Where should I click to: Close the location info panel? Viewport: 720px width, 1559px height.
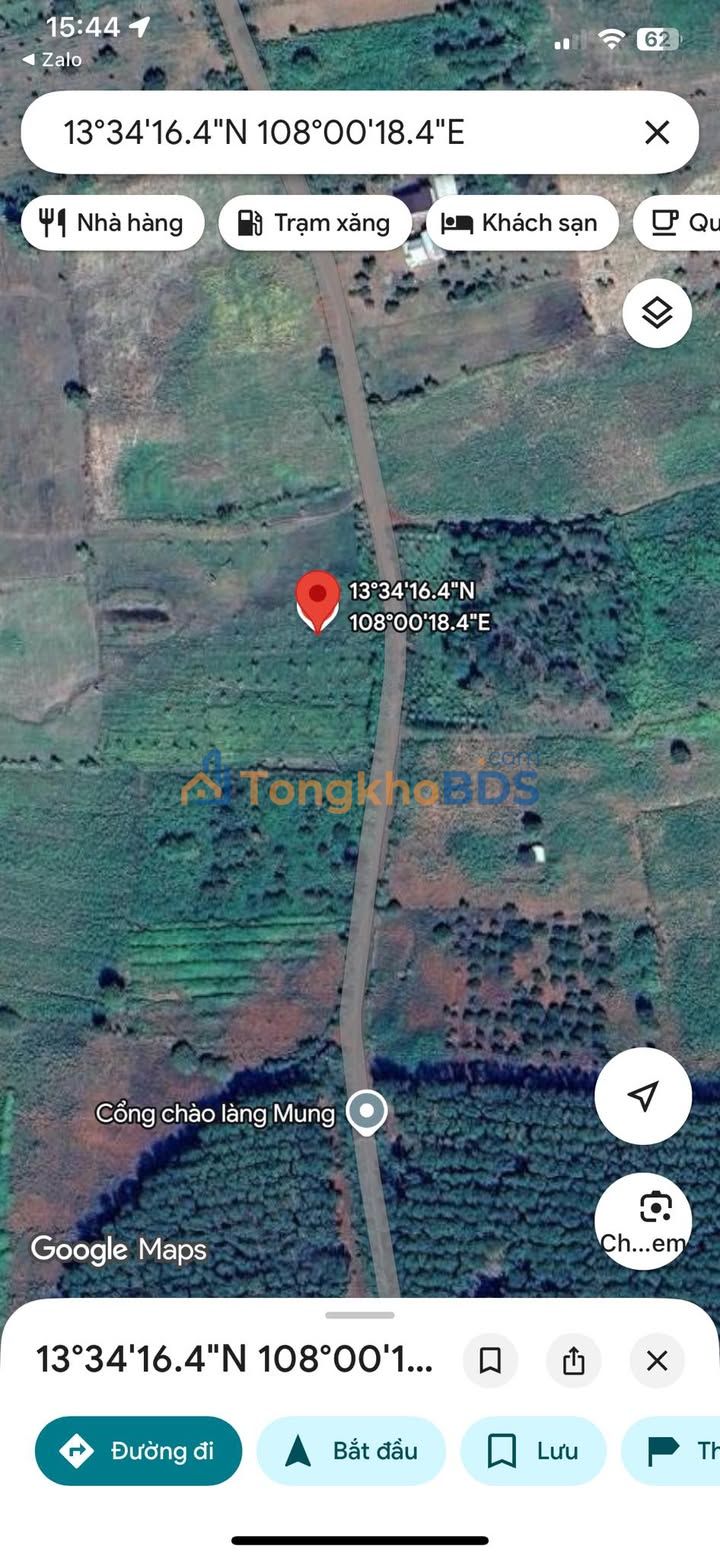tap(657, 1360)
